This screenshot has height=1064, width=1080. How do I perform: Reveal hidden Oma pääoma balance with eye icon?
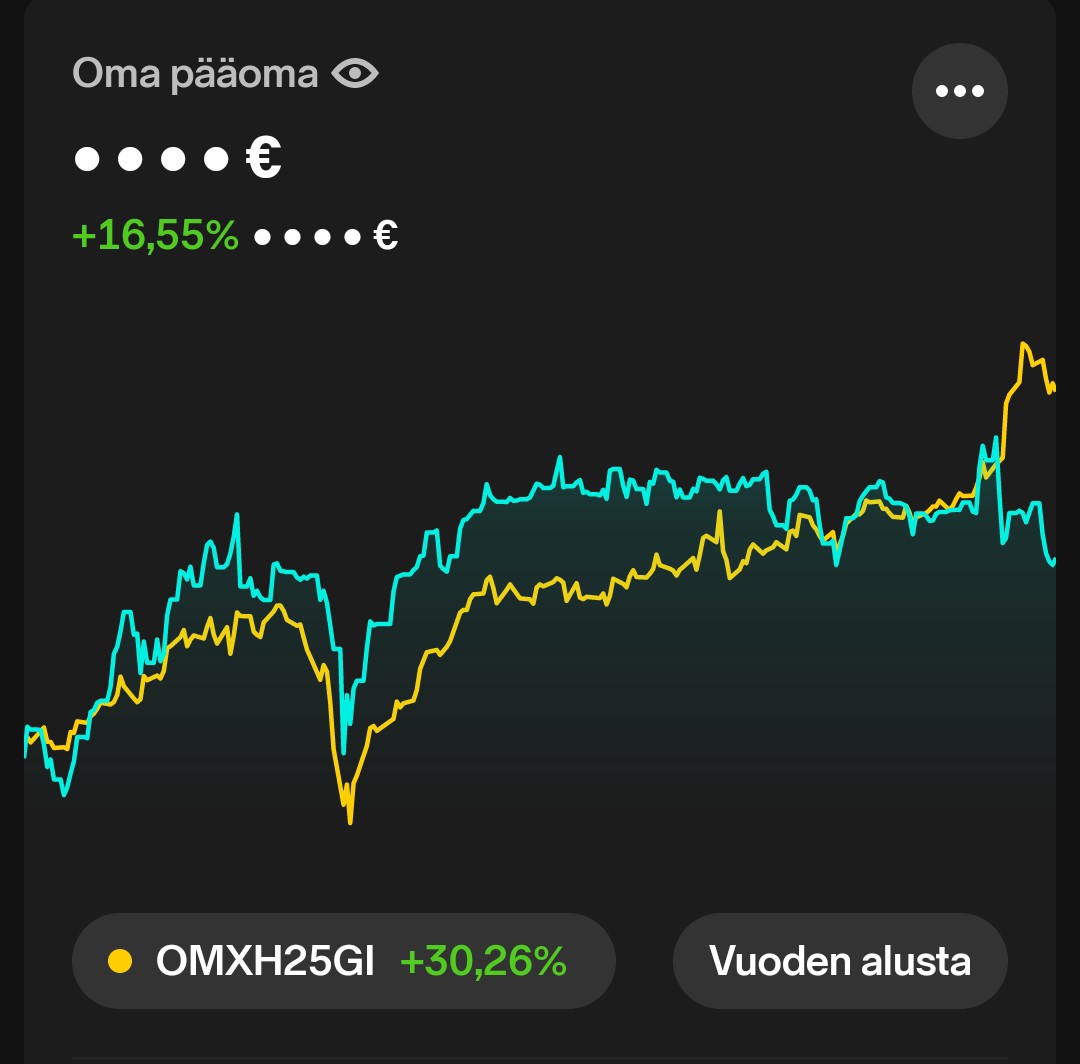tap(355, 74)
